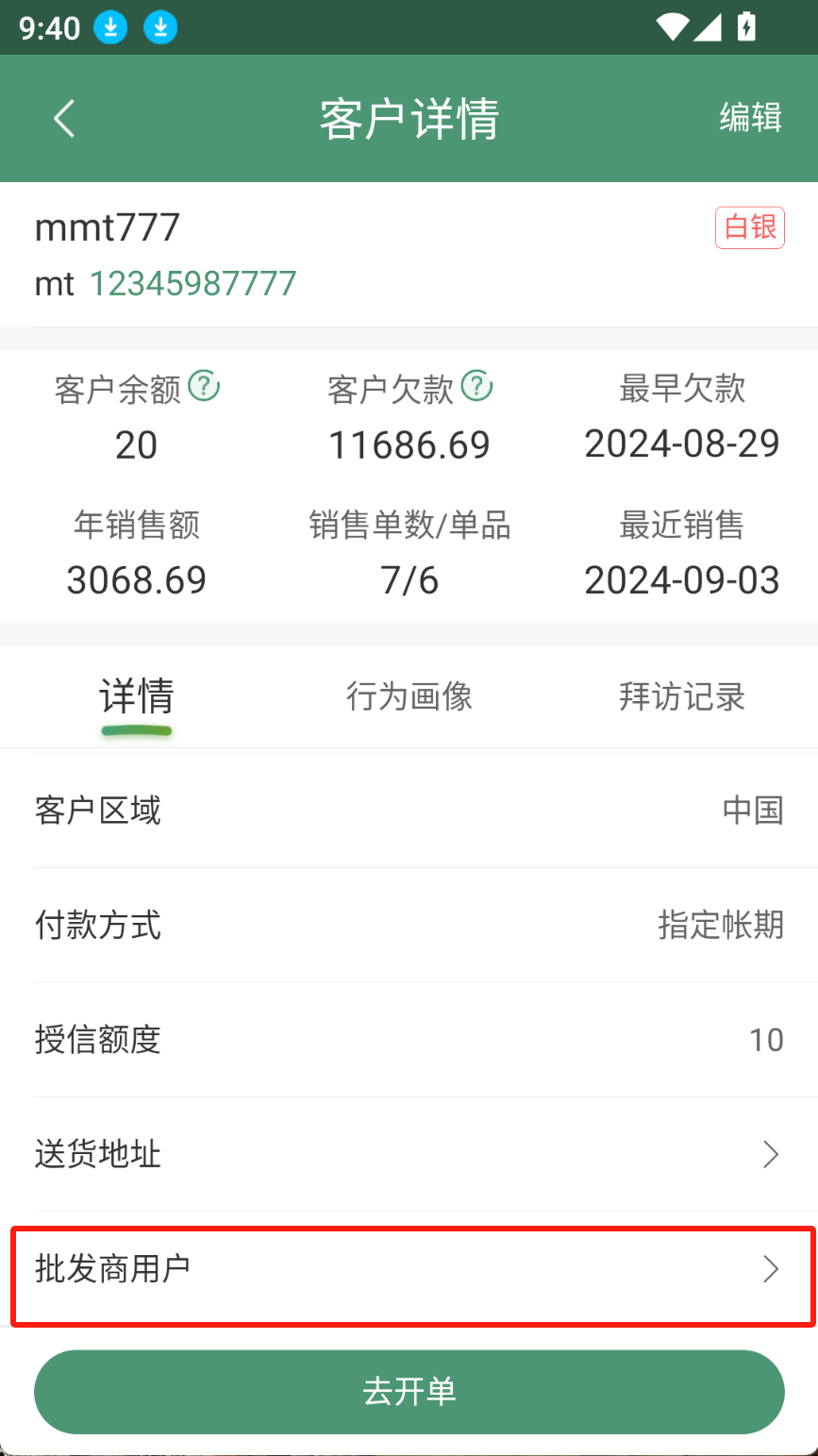Open help icon beside 客户余额
The height and width of the screenshot is (1456, 818).
click(x=204, y=386)
